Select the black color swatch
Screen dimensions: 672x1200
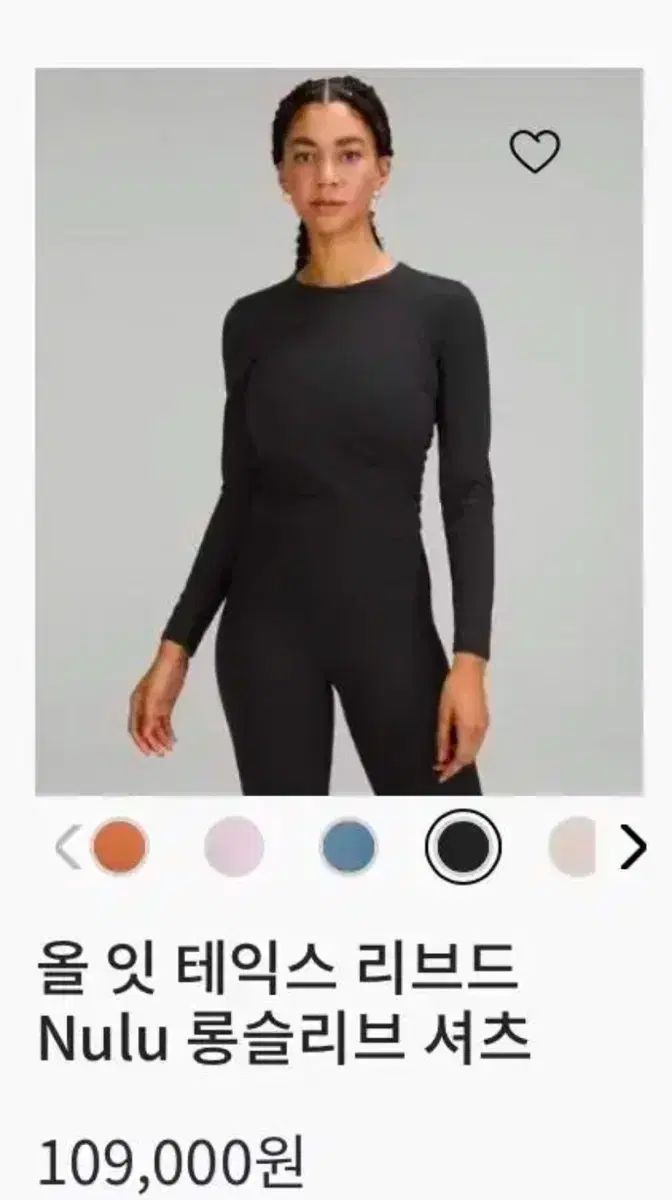pos(463,847)
